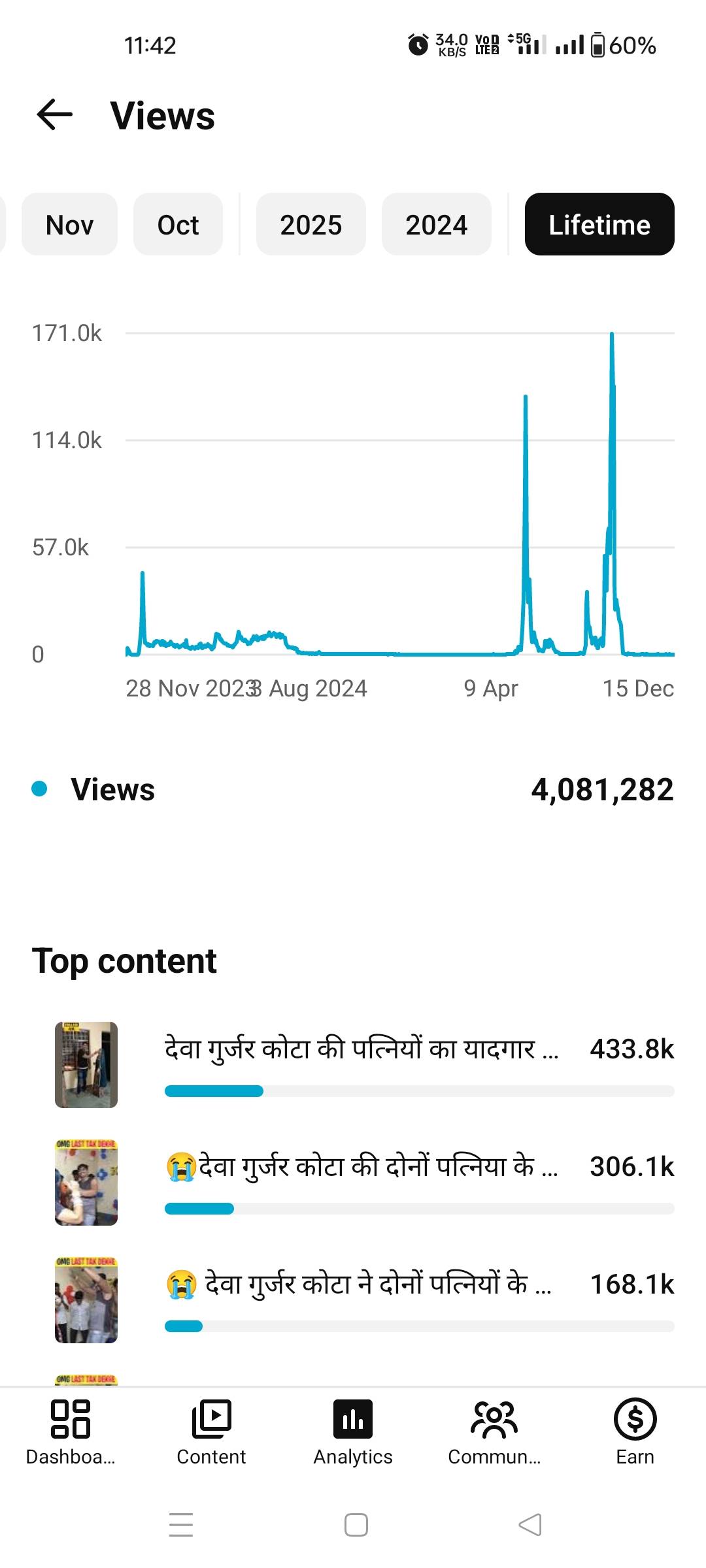
Task: Show views for 2025
Action: (311, 225)
